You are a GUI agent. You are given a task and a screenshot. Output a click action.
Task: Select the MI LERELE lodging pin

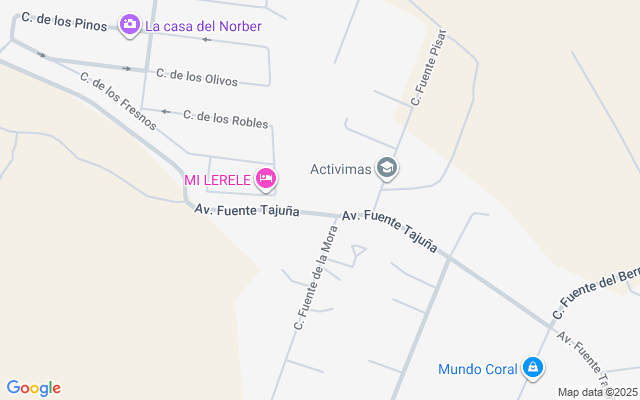(x=266, y=179)
